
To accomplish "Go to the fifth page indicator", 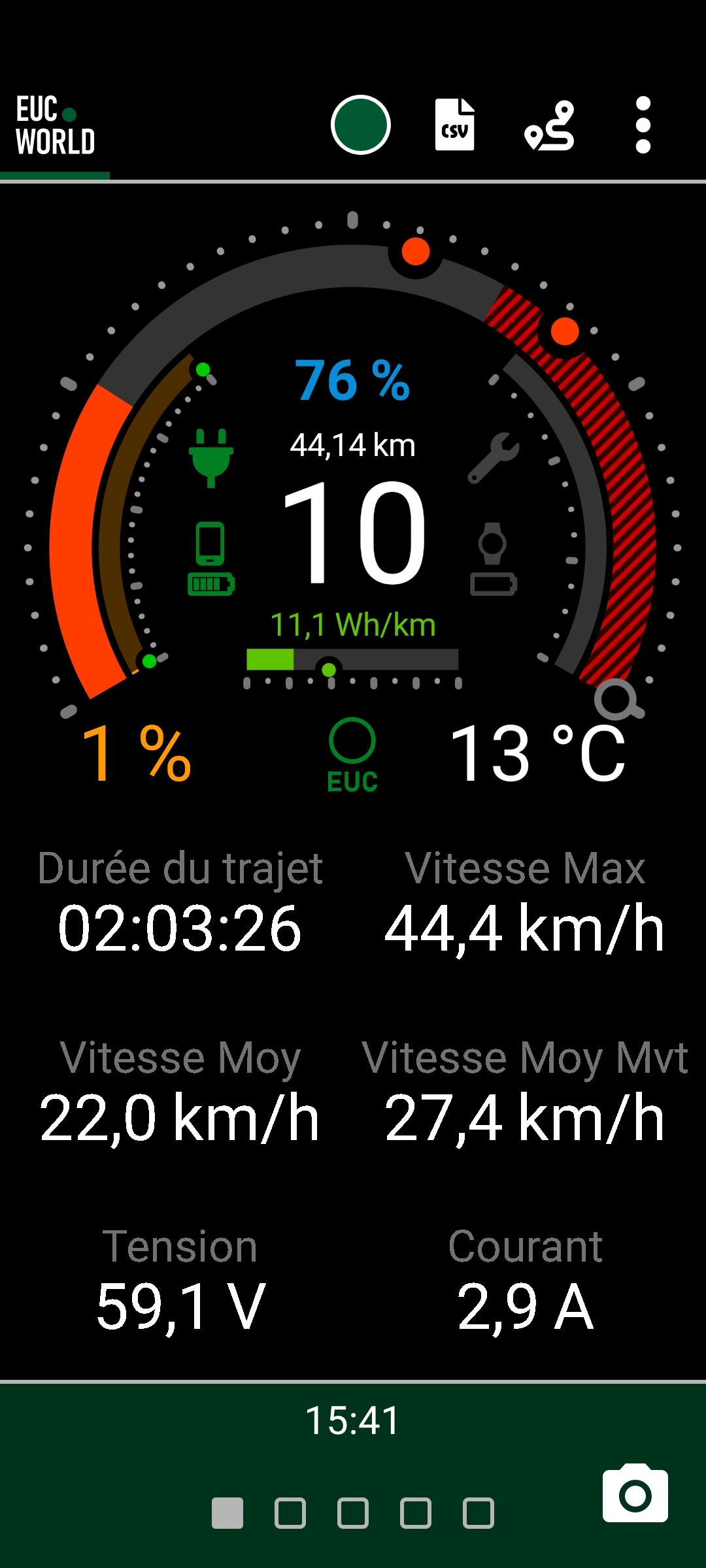I will 479,1513.
